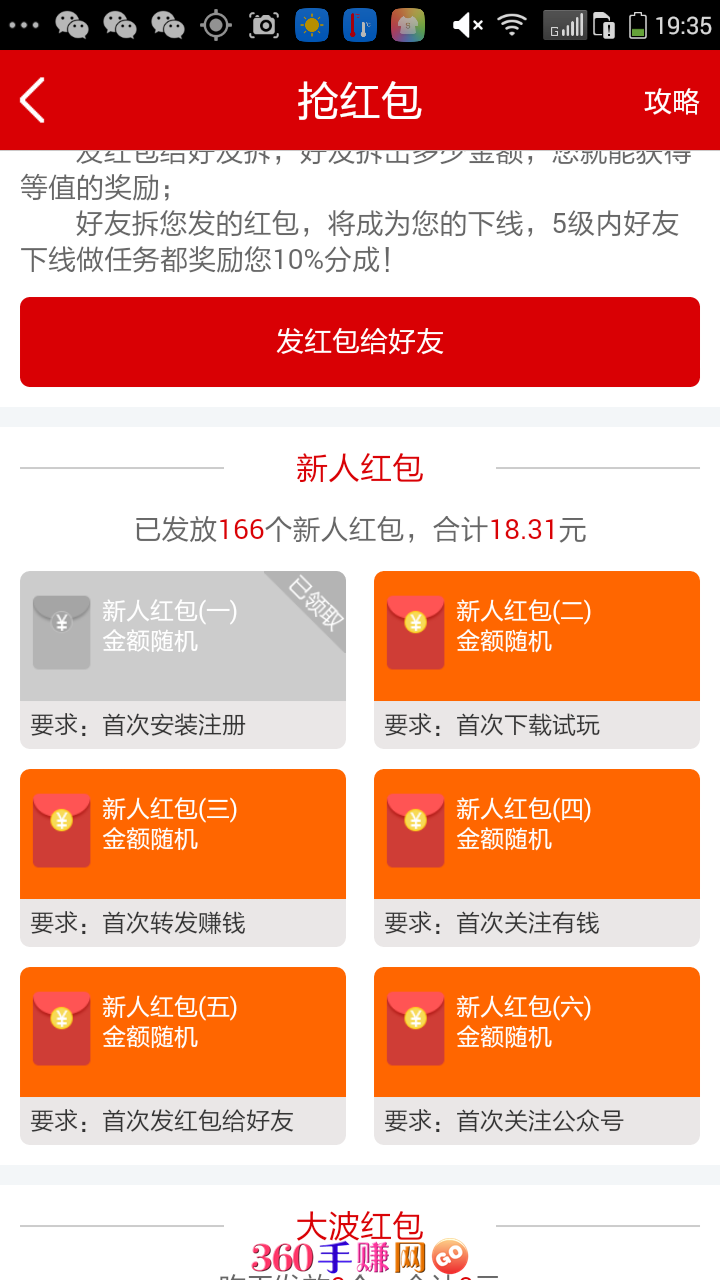
Task: Select the 新人红包(三) card
Action: tap(183, 858)
